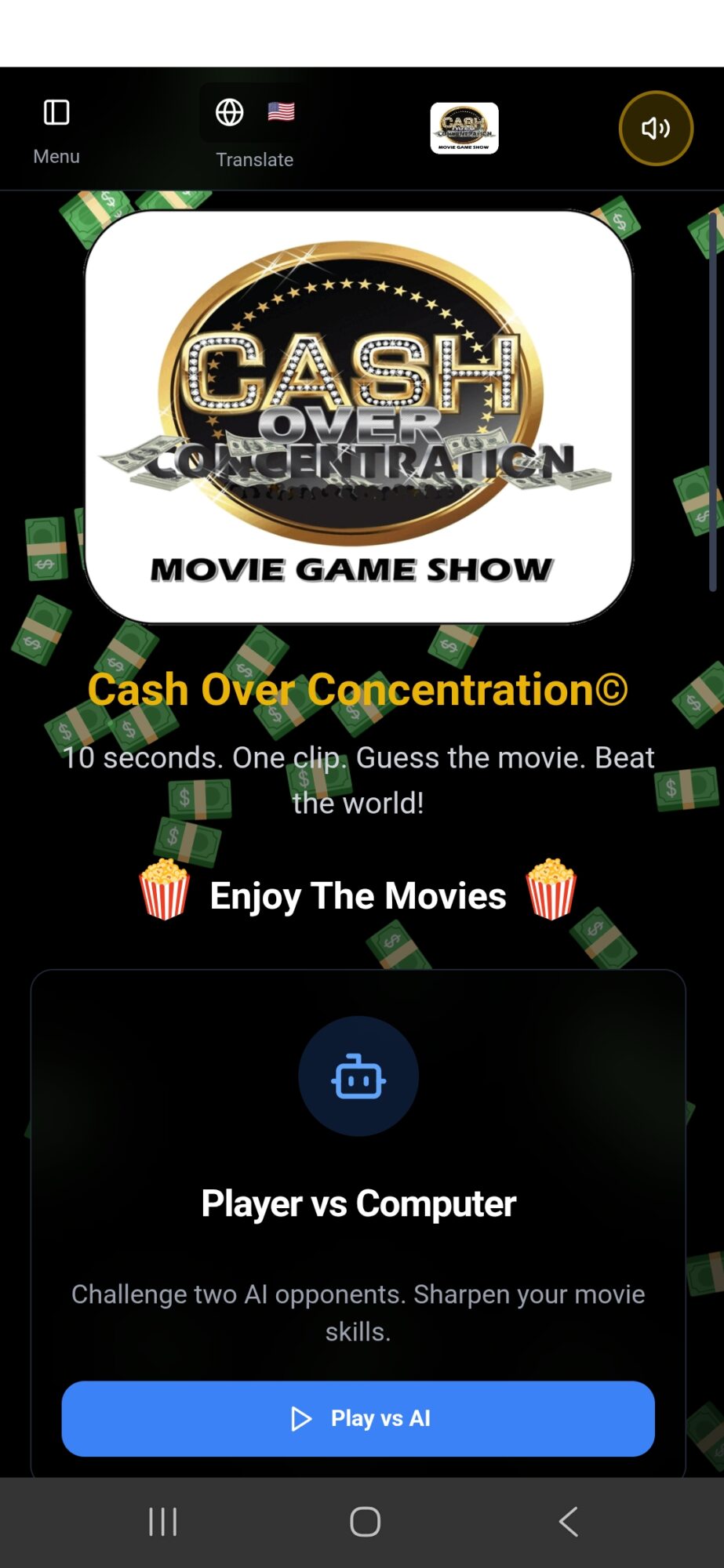Go back using system back button
724x1568 pixels.
pos(568,1522)
